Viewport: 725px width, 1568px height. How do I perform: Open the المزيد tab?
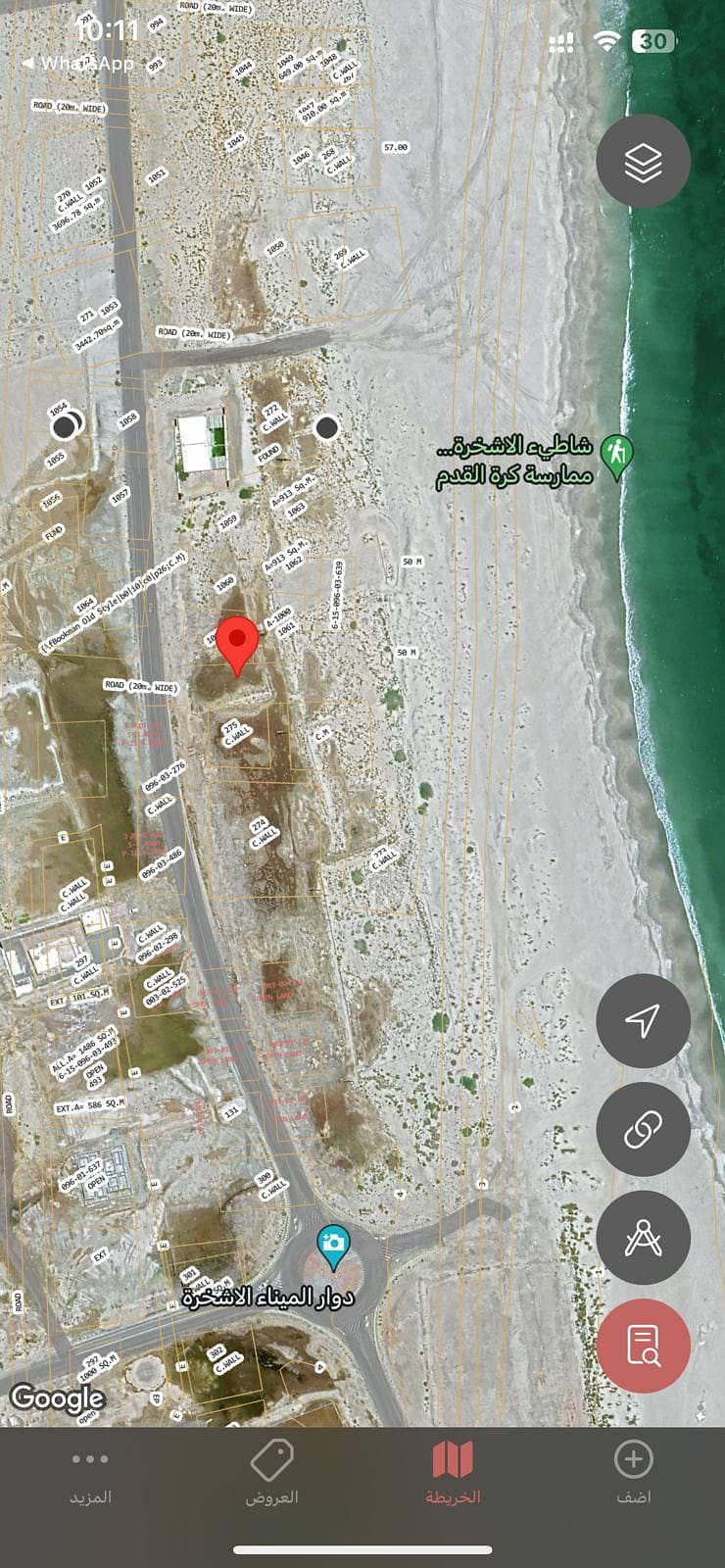(90, 1474)
